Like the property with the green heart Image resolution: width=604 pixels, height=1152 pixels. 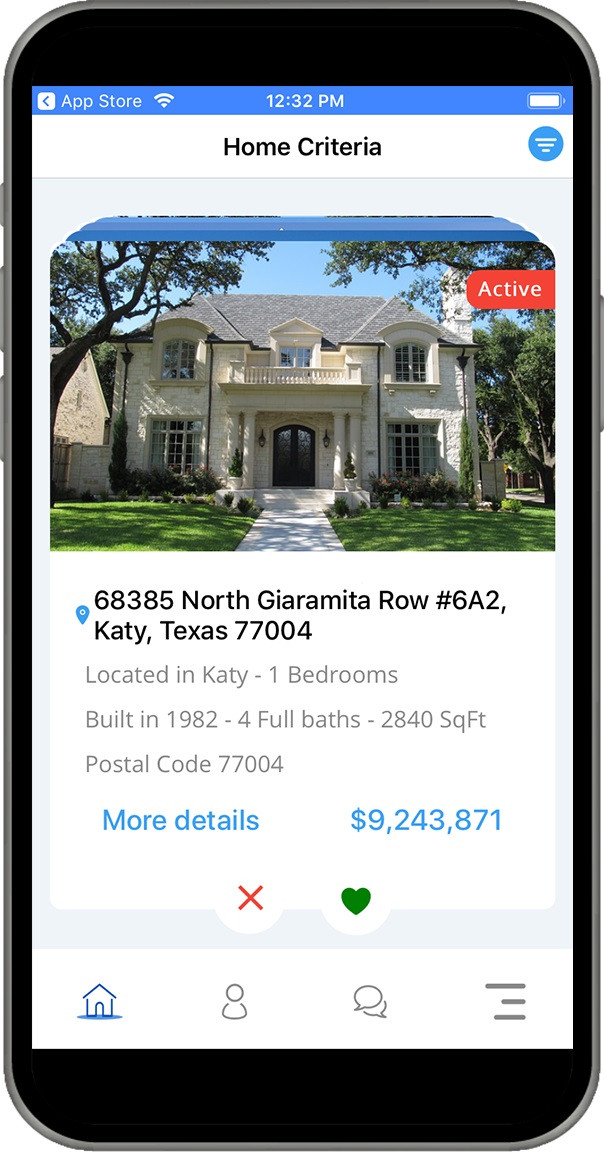coord(356,900)
